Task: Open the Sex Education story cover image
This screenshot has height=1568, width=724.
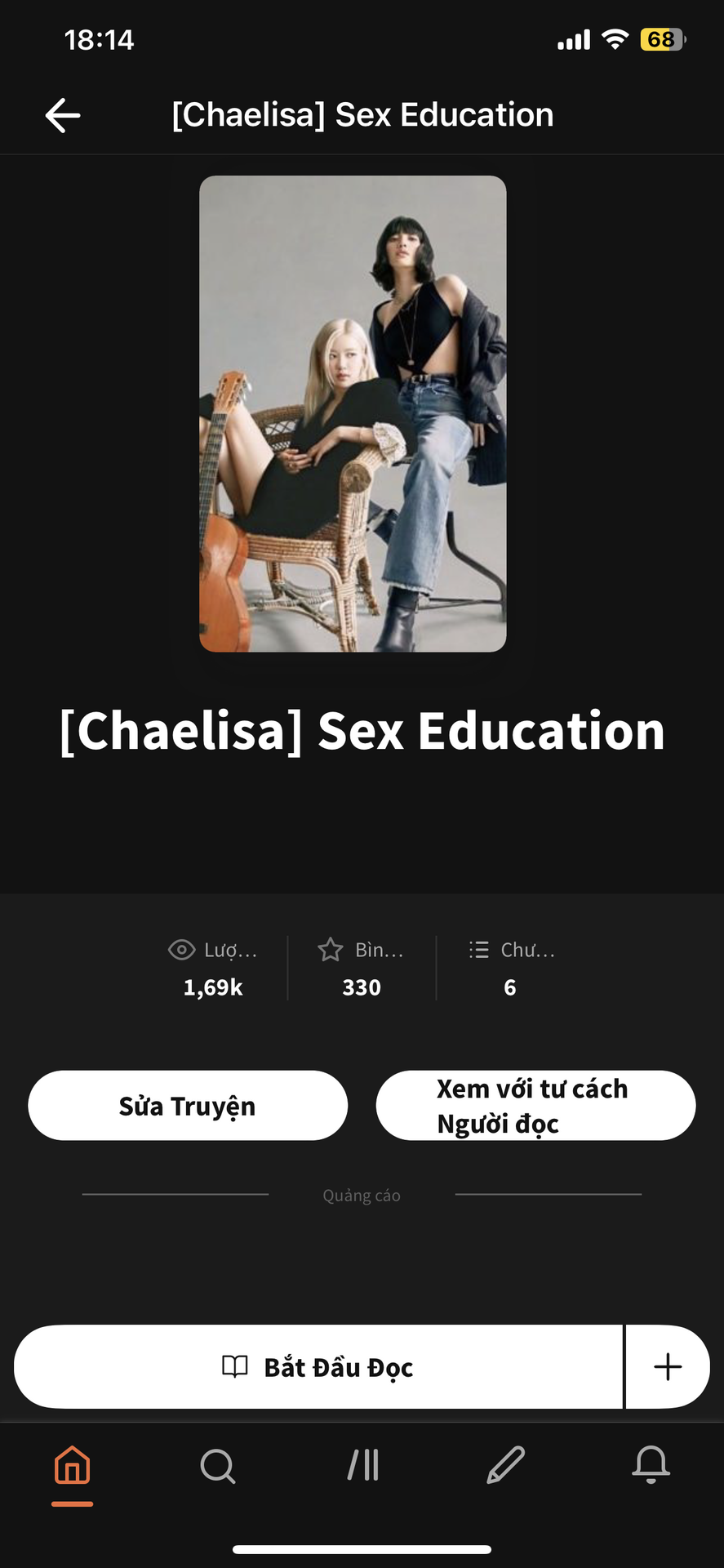Action: (x=353, y=414)
